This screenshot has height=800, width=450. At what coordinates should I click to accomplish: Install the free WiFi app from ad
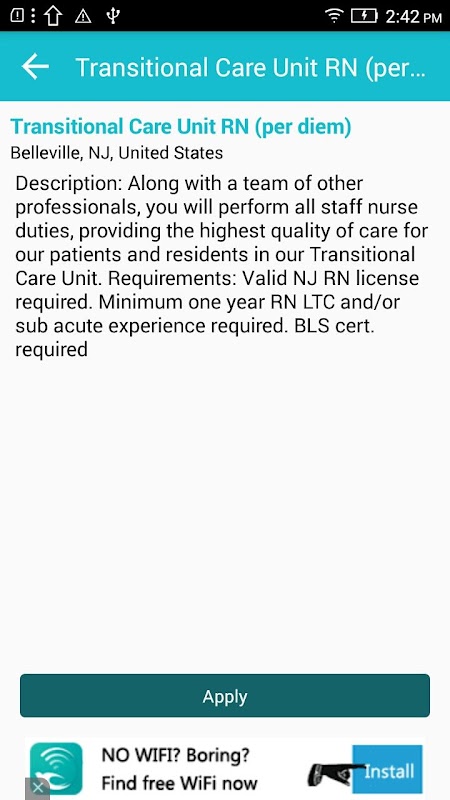pyautogui.click(x=387, y=769)
